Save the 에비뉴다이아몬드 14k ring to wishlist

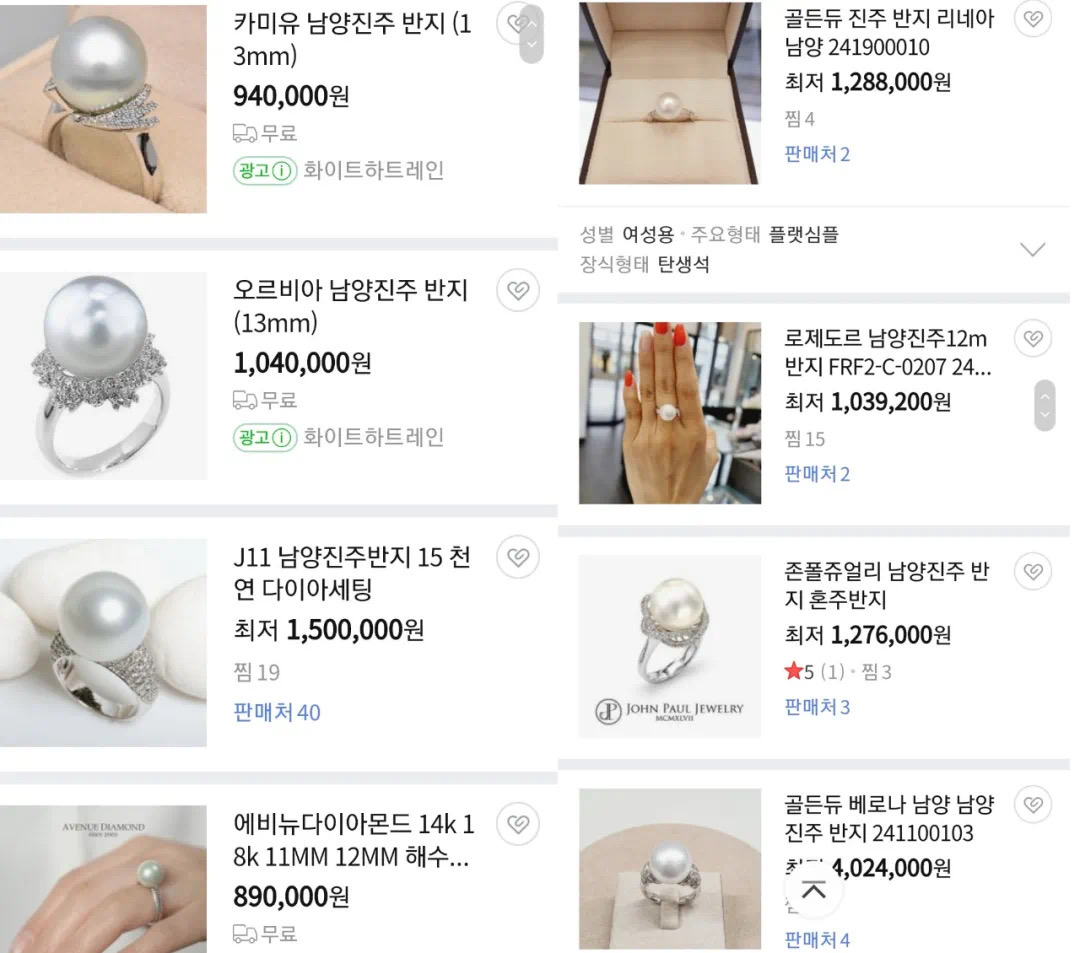click(517, 824)
